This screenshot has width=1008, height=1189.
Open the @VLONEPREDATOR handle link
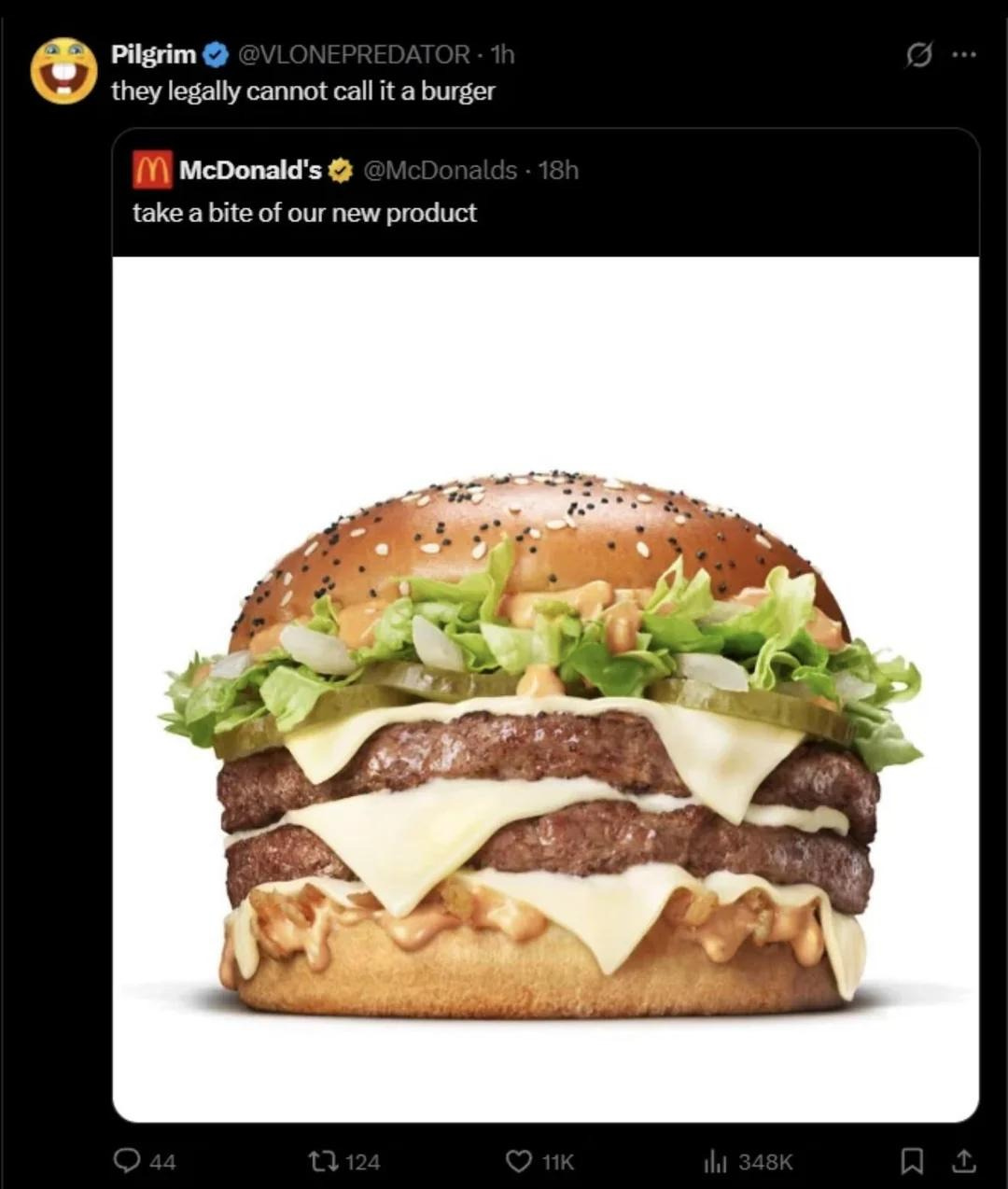tap(355, 54)
